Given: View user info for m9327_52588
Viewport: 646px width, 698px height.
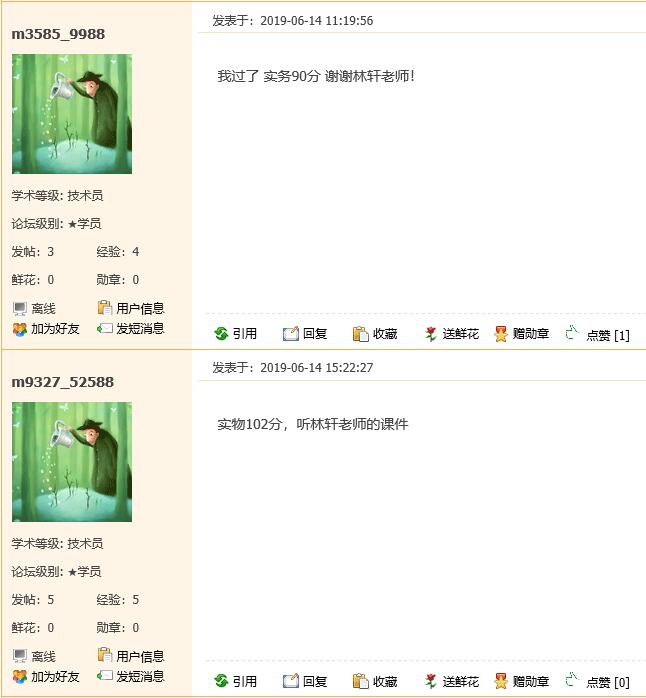Looking at the screenshot, I should point(139,656).
